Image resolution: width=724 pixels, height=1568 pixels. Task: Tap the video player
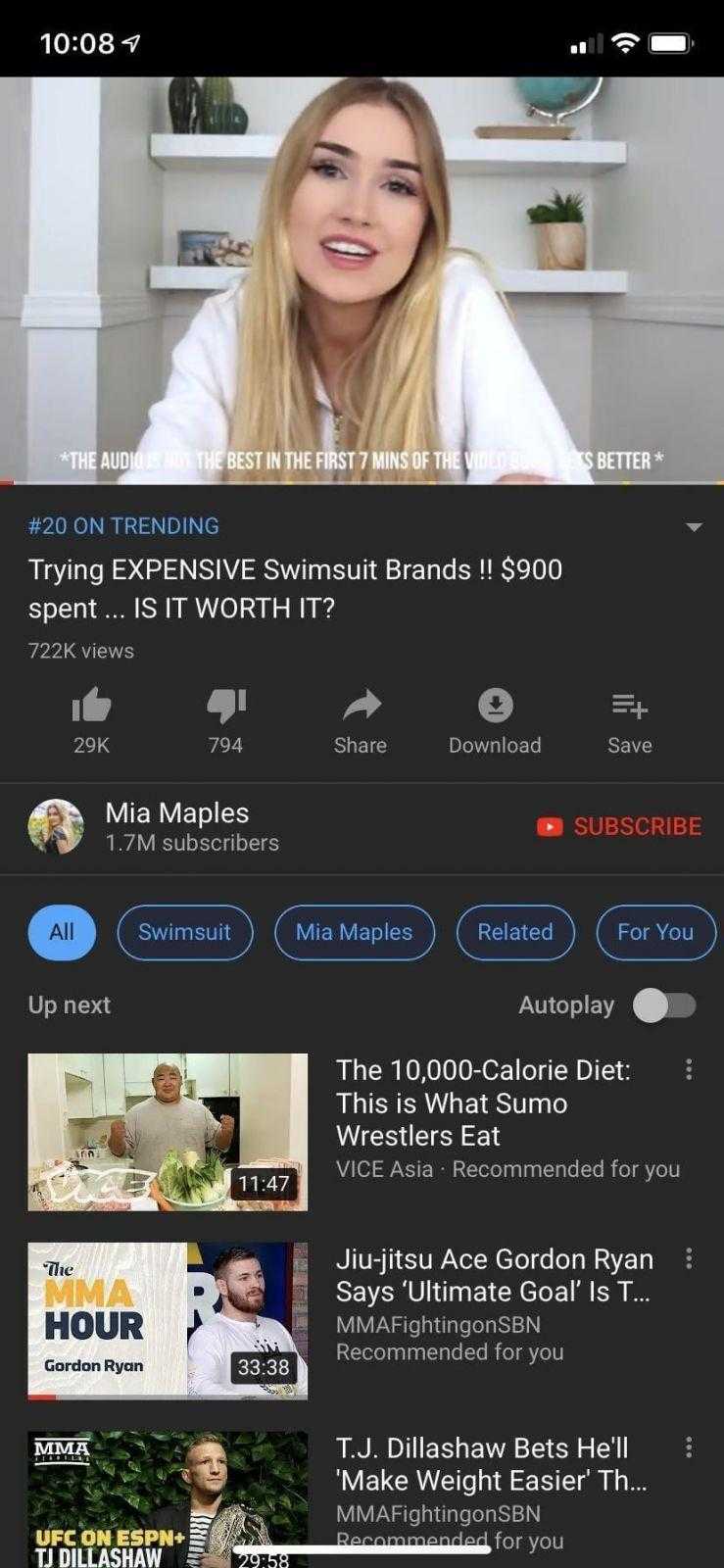[x=362, y=279]
